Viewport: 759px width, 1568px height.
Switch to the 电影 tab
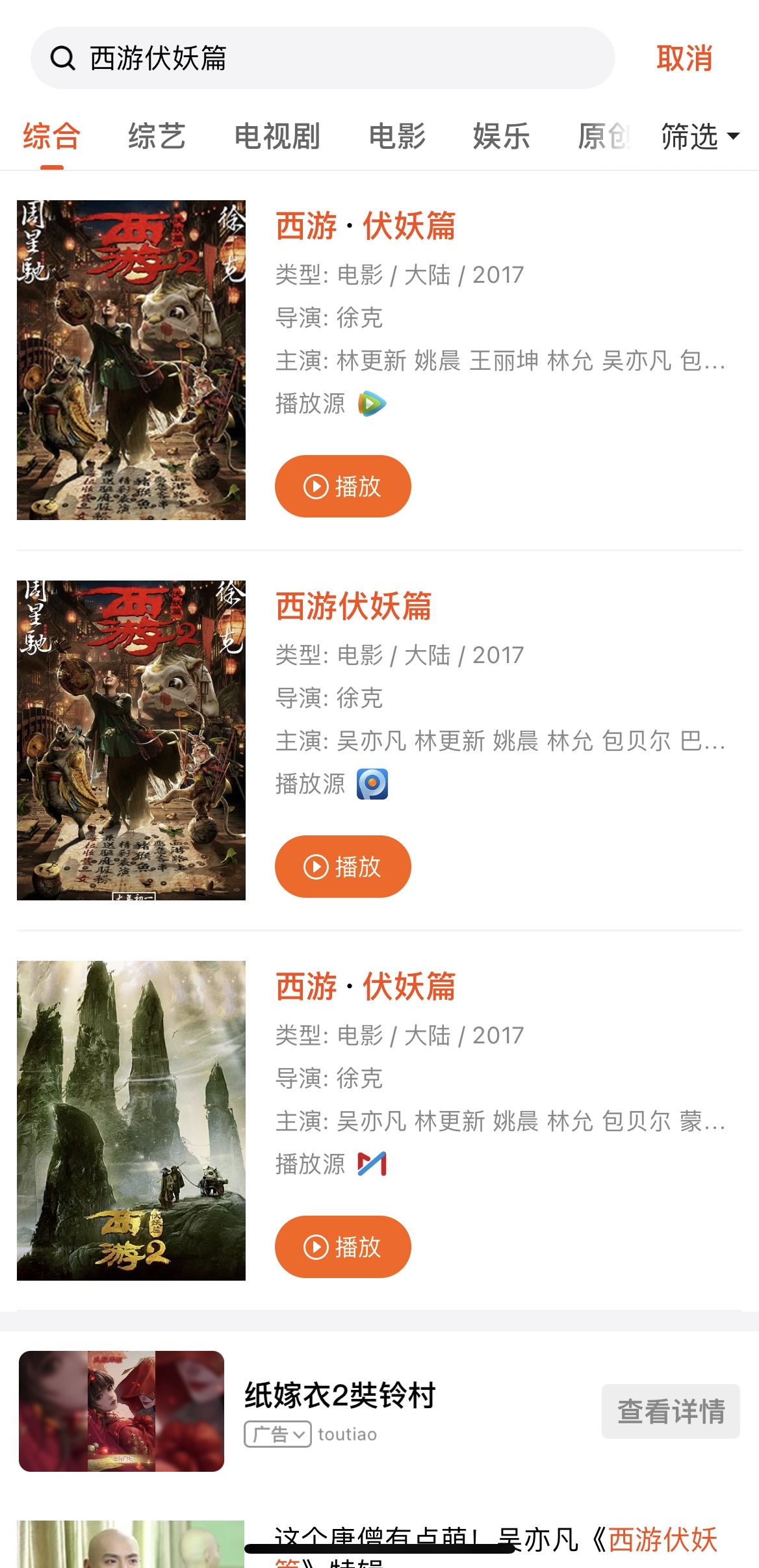coord(397,137)
